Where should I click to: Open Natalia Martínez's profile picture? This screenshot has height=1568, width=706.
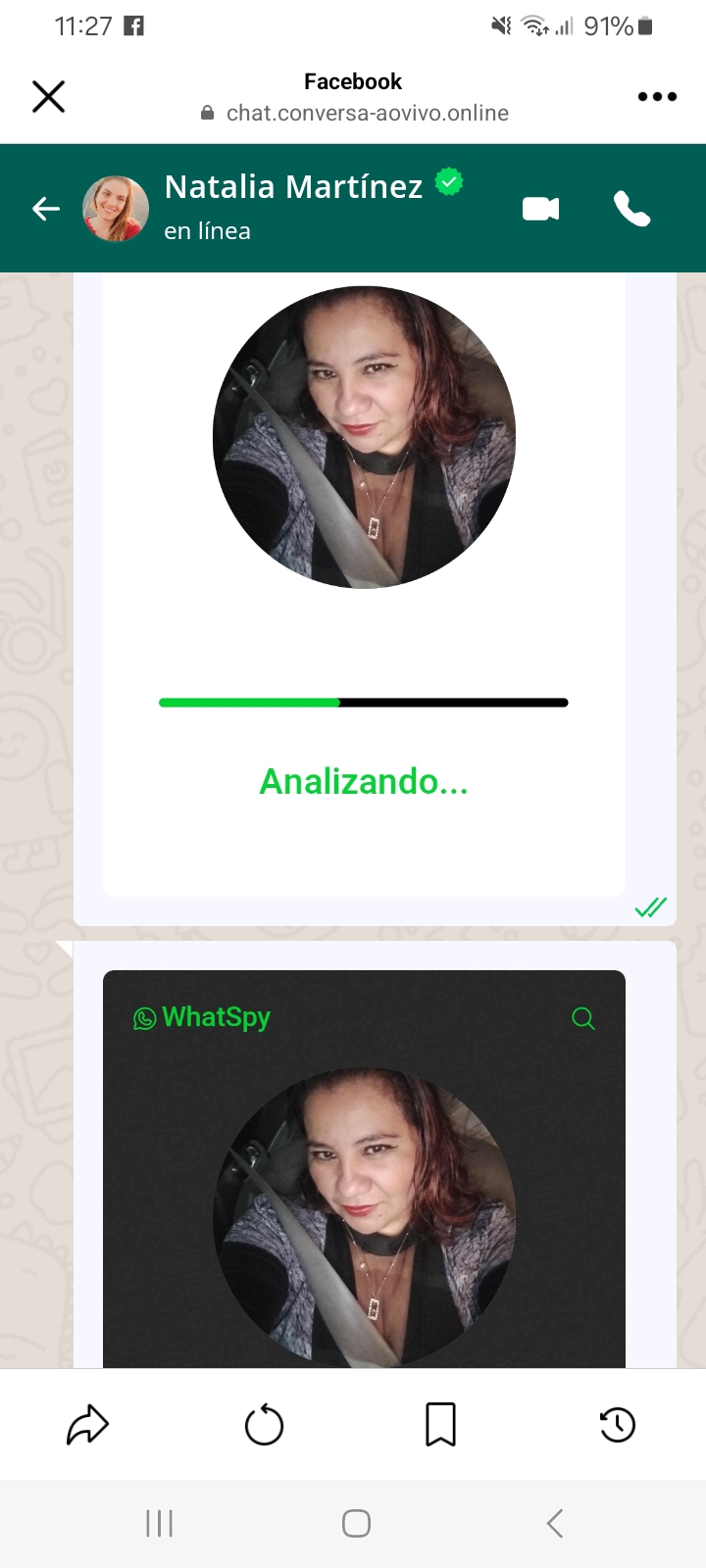116,209
